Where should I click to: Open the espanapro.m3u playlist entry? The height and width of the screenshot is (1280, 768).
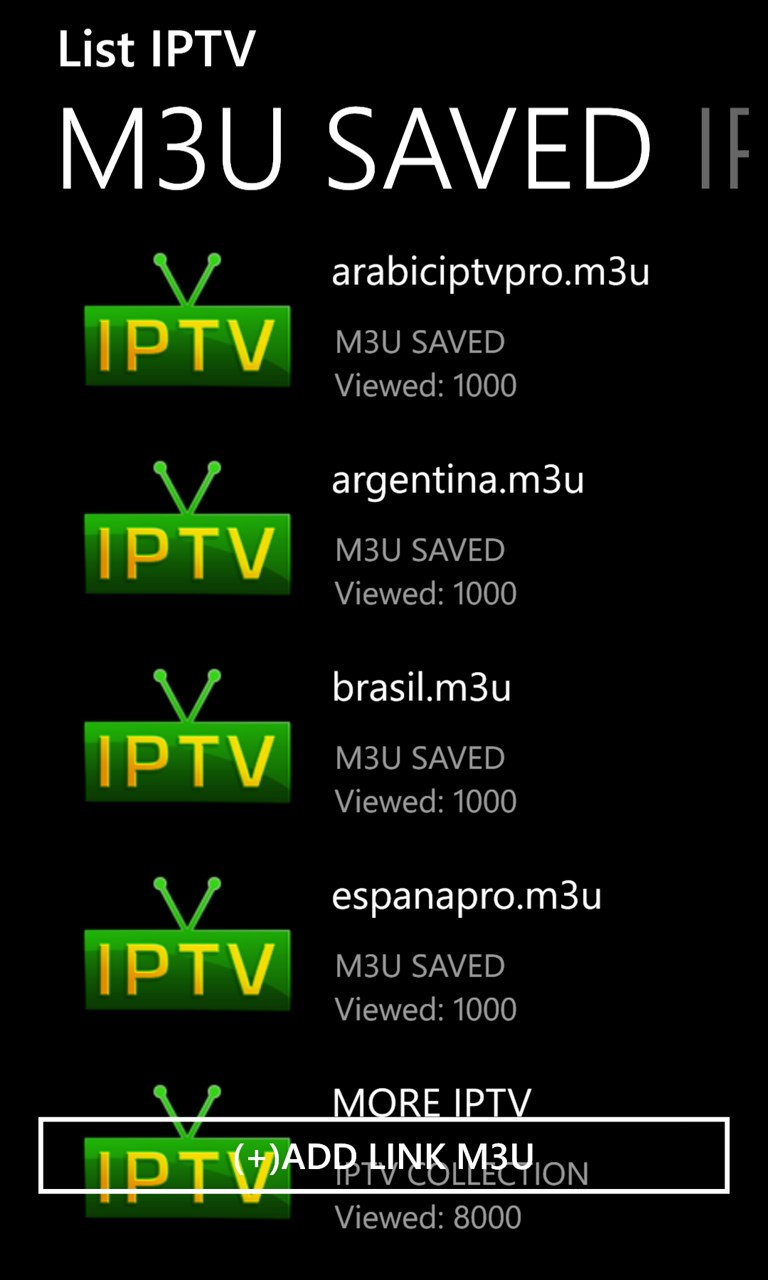[467, 896]
